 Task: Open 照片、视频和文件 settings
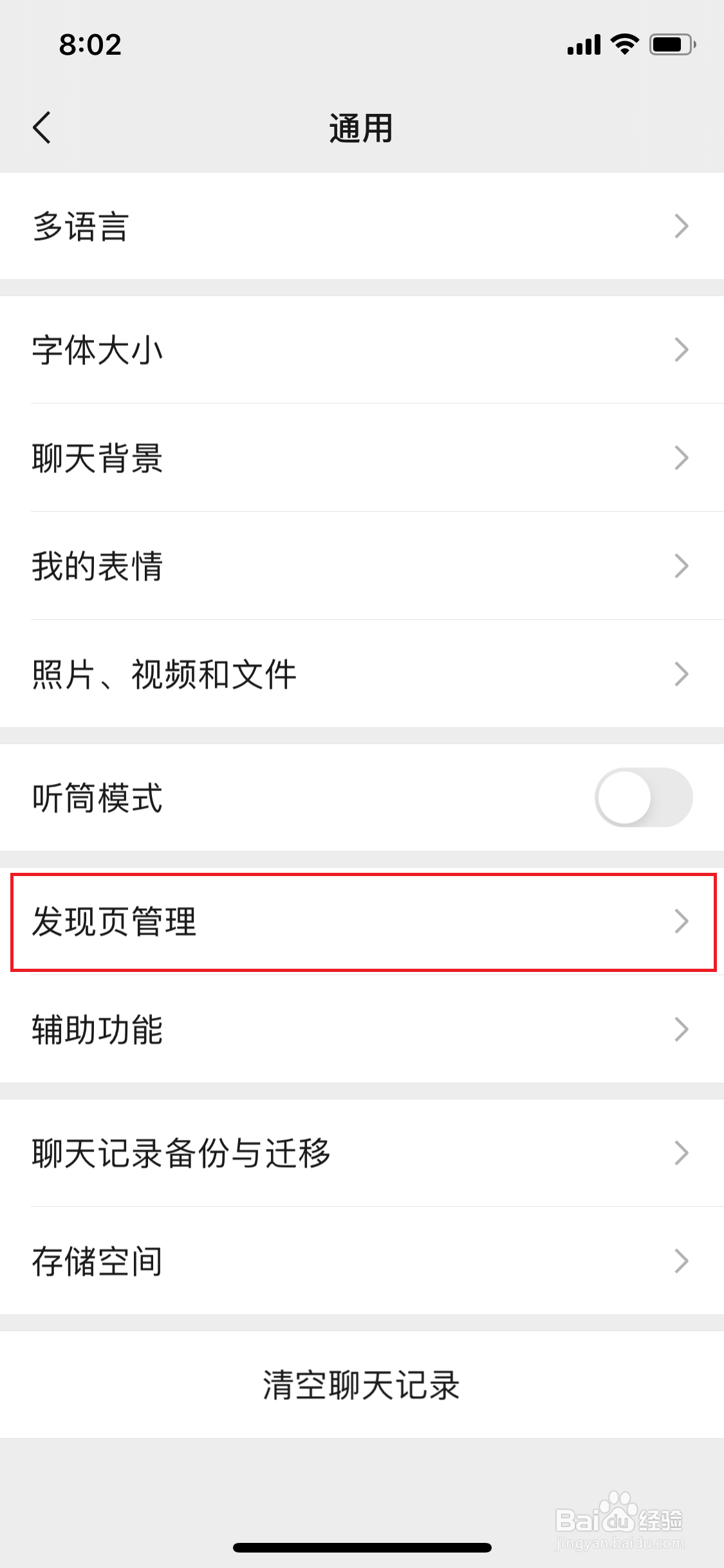(x=362, y=674)
